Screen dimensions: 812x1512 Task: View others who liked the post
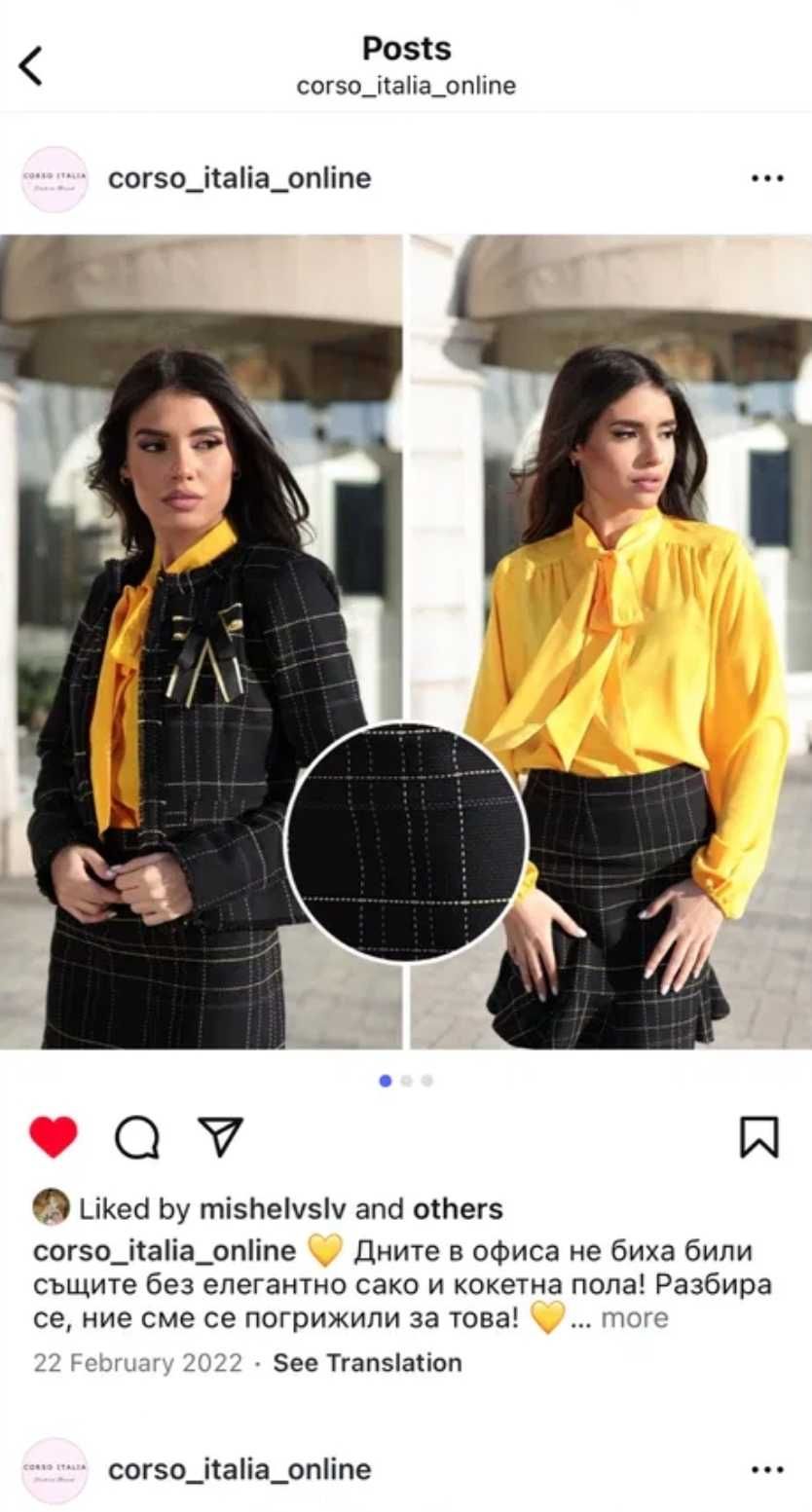tap(458, 1209)
